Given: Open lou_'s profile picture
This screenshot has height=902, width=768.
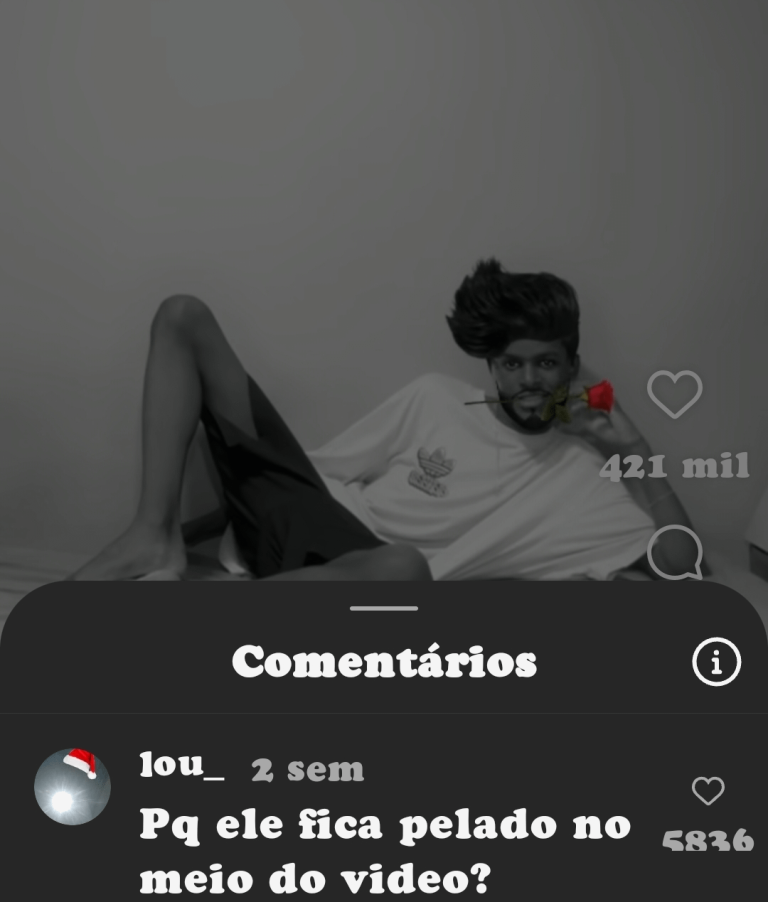Looking at the screenshot, I should [72, 787].
